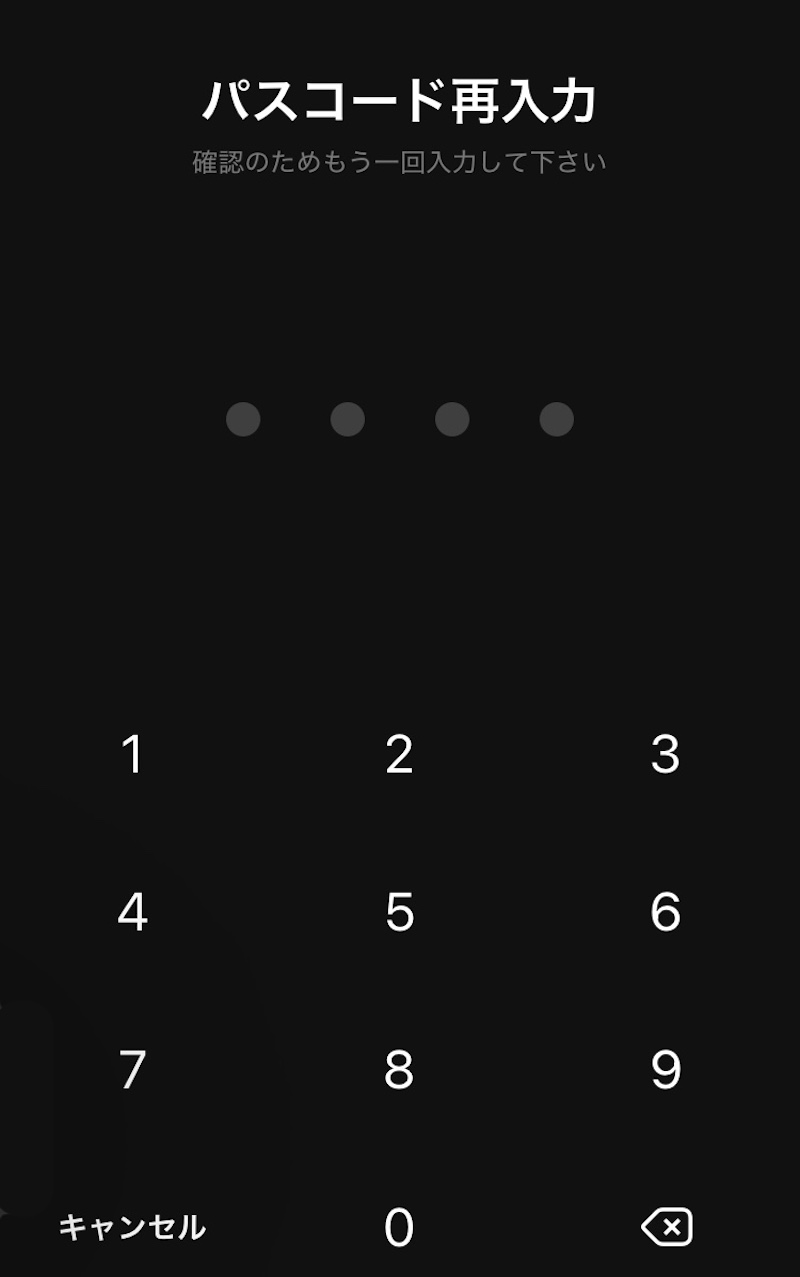Tap the number 8 key
The image size is (800, 1277).
pos(399,1070)
